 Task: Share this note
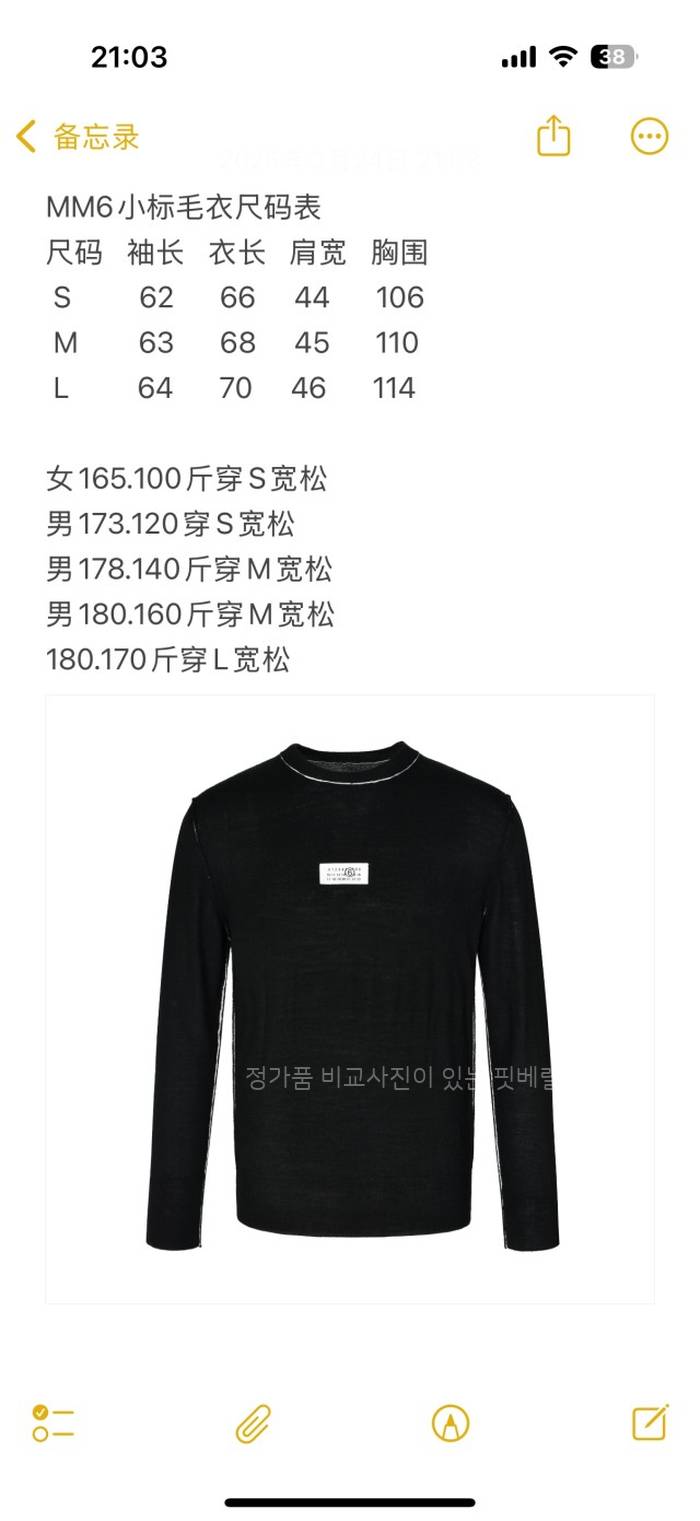click(x=553, y=136)
